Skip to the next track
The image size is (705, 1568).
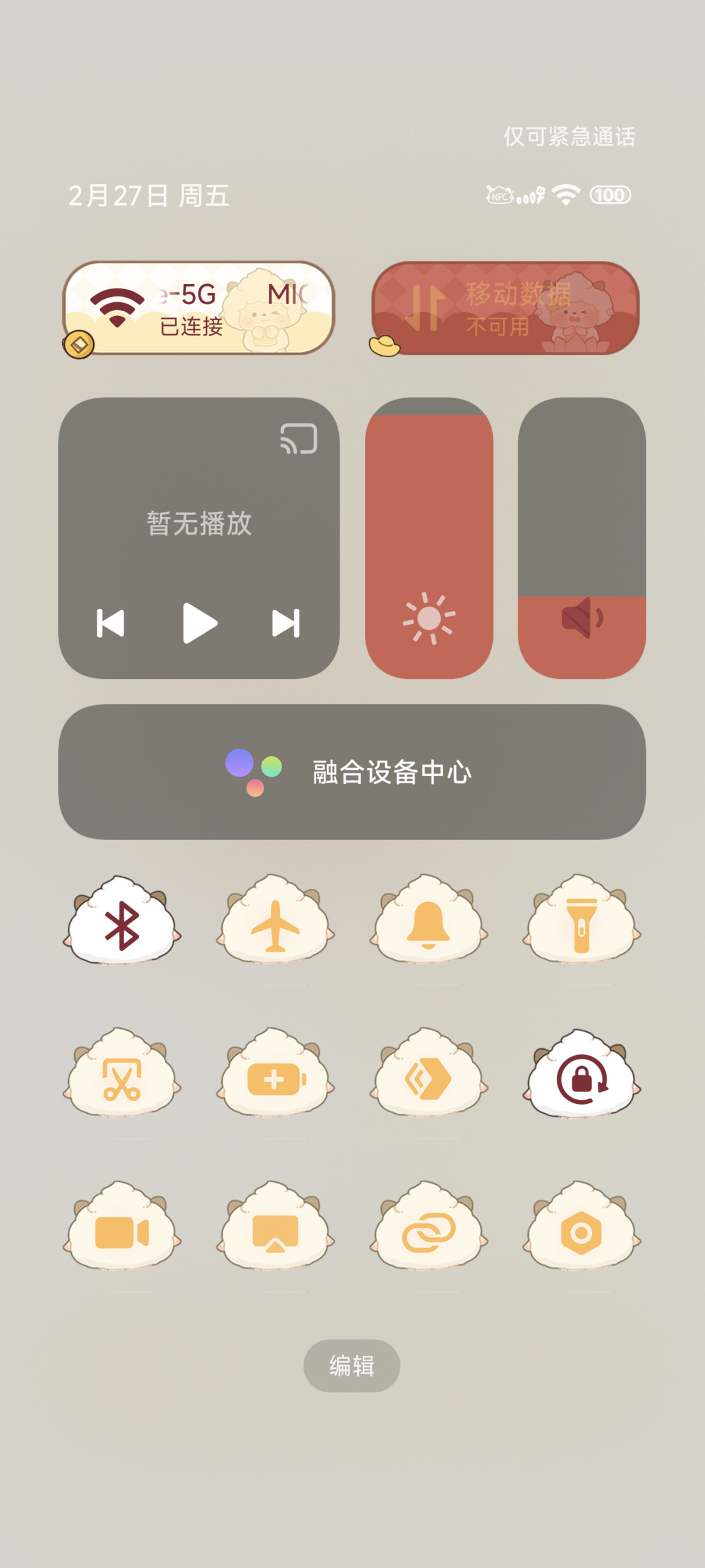(286, 623)
